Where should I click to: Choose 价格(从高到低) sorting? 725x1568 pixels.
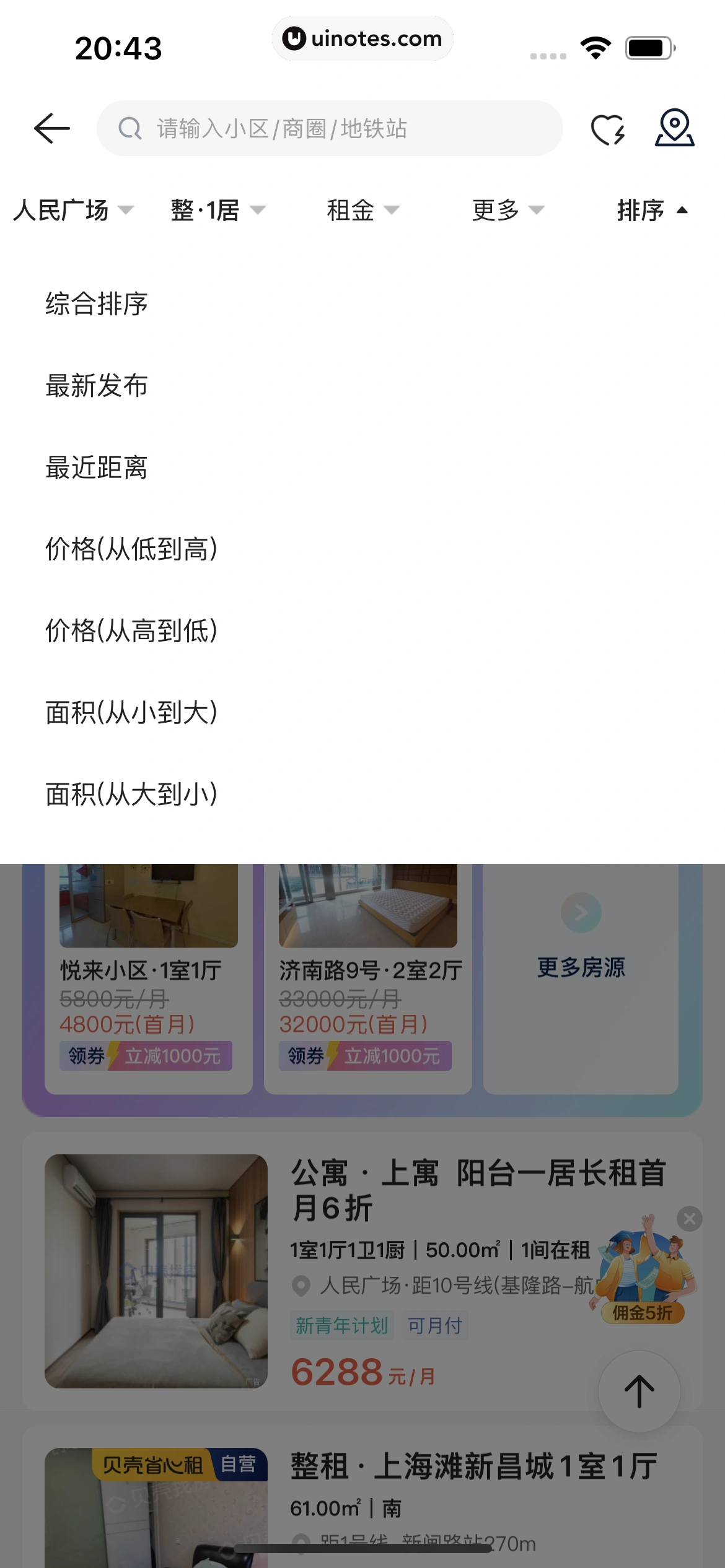tap(131, 631)
